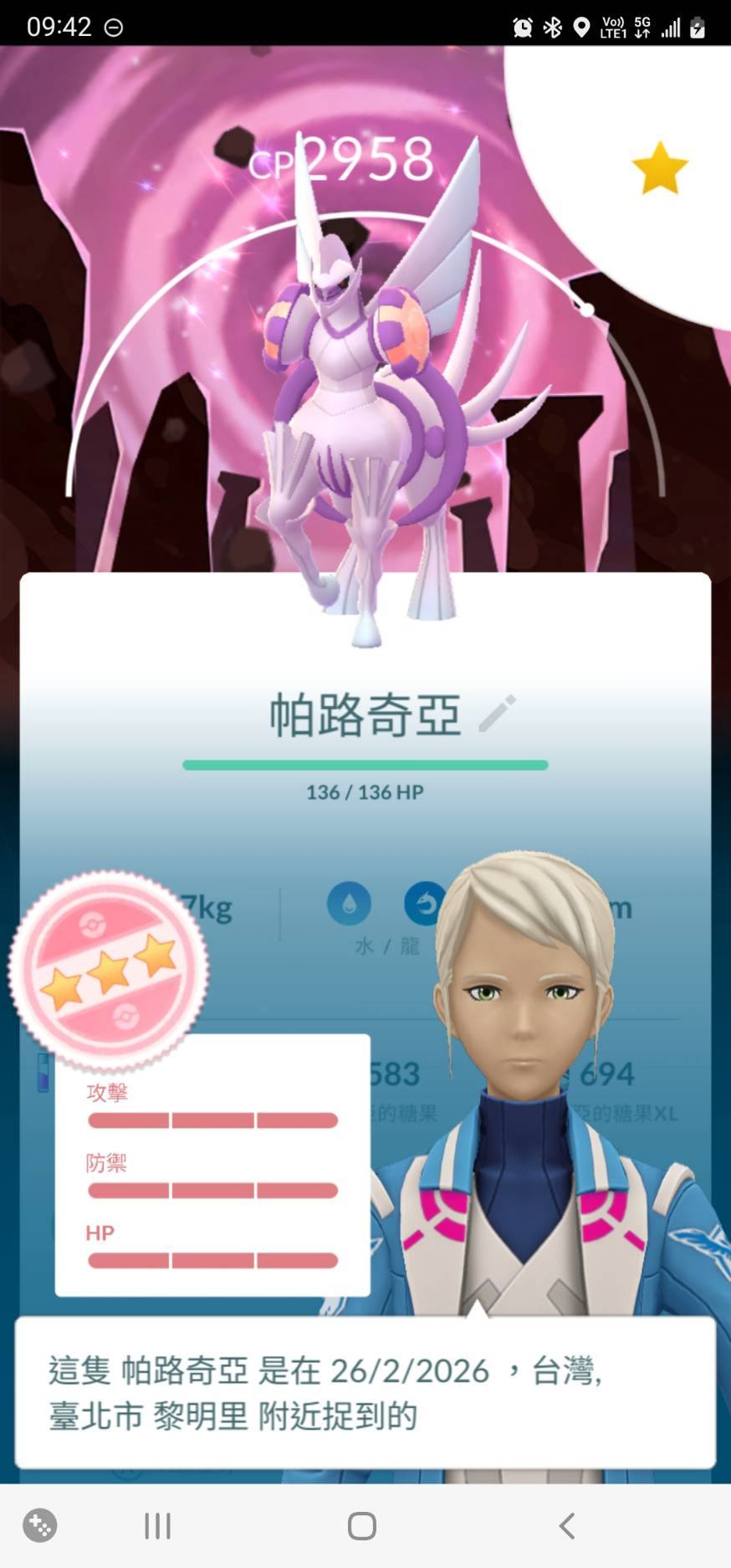Tap the appraisal speech bubble to continue

365,1394
